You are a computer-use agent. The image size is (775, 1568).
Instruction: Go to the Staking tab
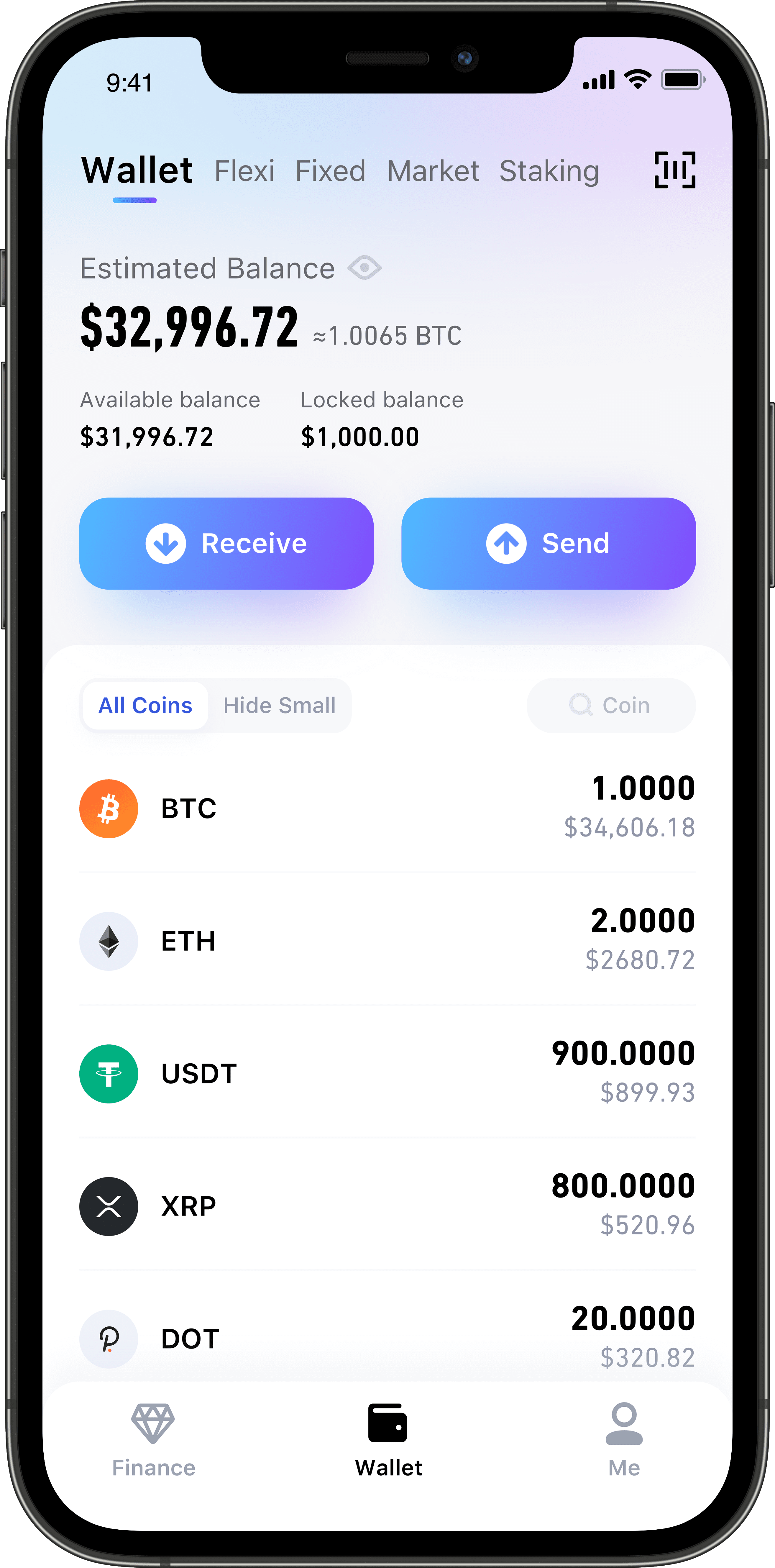(x=549, y=171)
